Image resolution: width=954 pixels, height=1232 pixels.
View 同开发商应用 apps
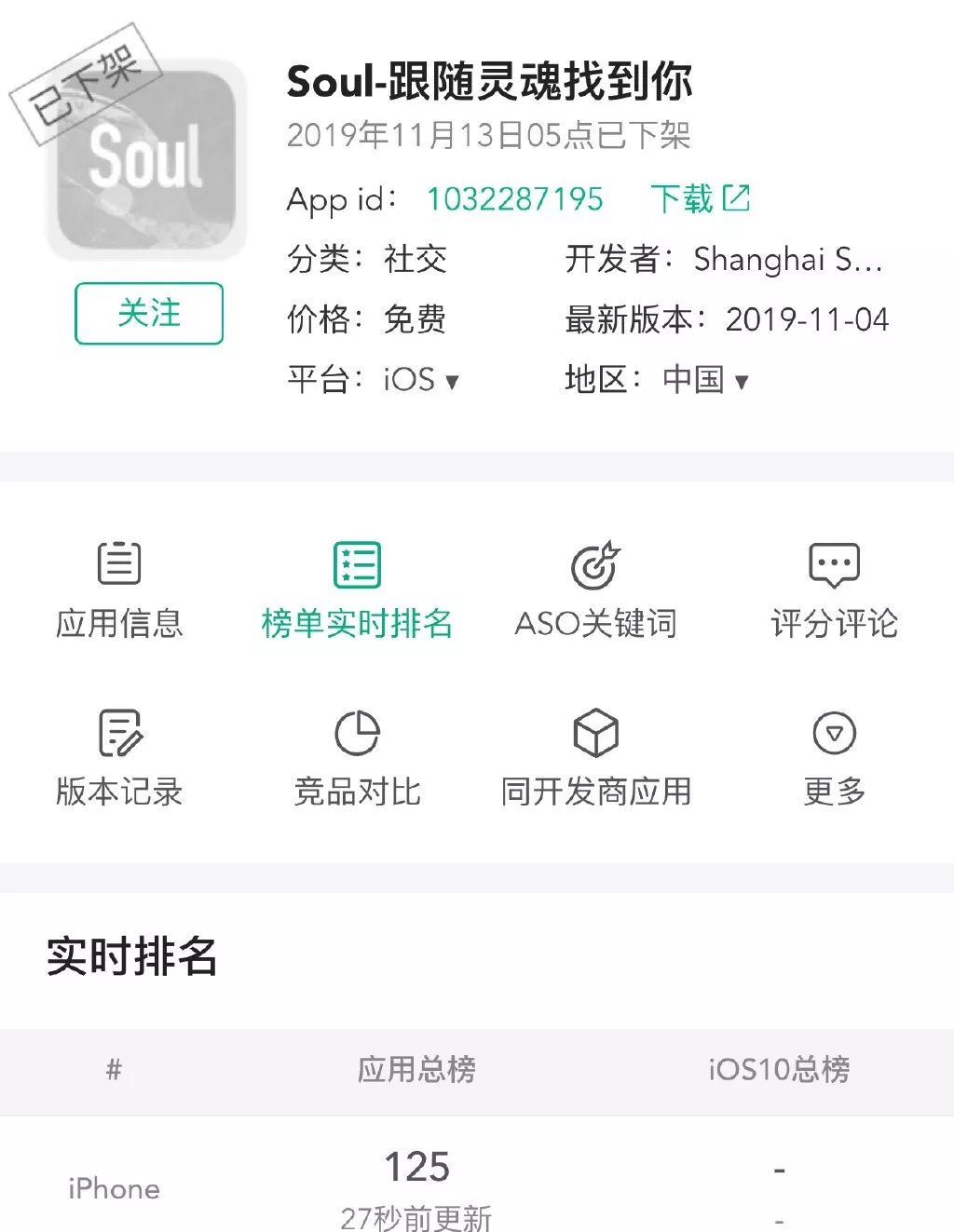coord(595,758)
